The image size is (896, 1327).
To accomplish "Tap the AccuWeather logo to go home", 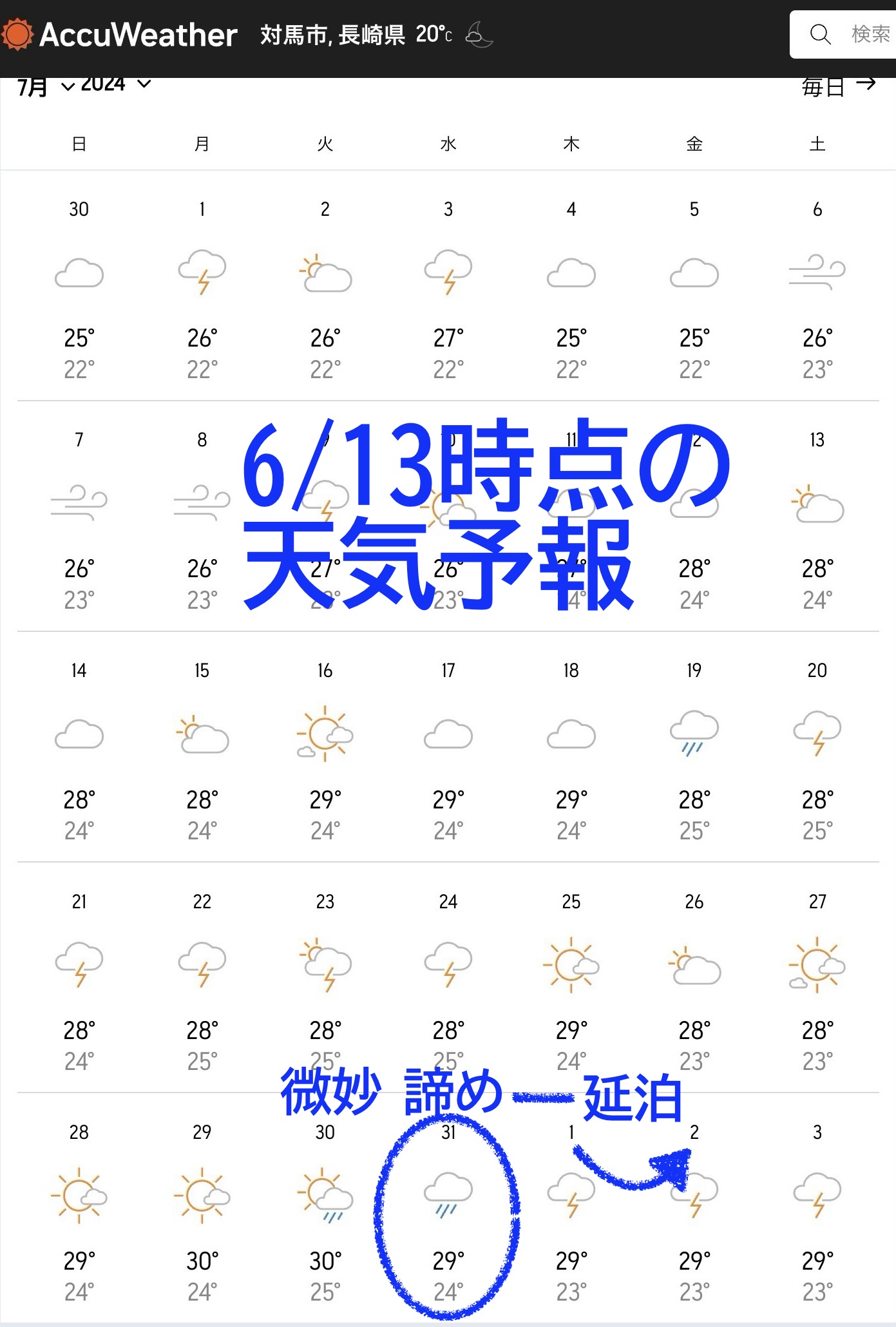I will tap(120, 35).
